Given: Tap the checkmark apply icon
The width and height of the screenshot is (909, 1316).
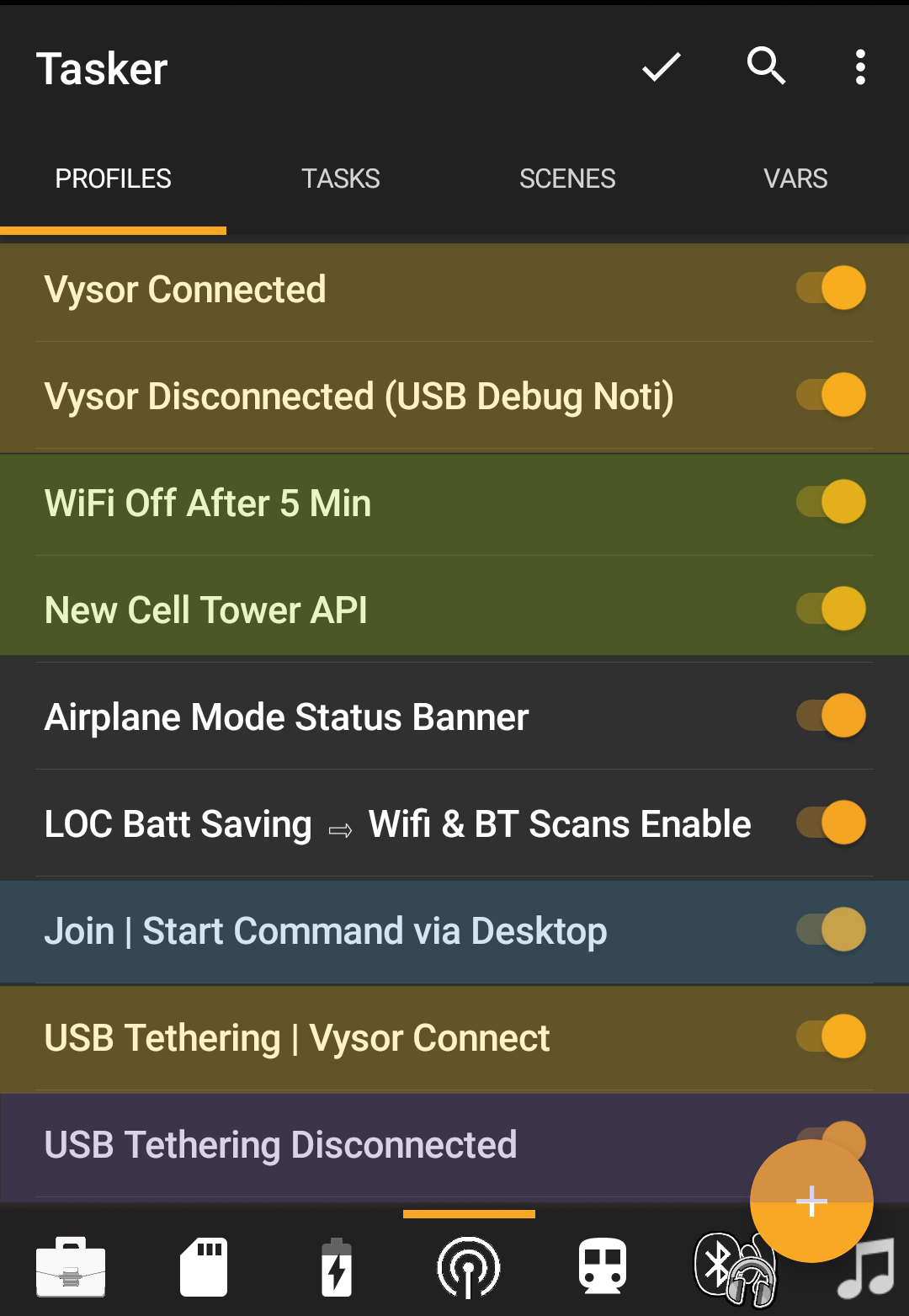Looking at the screenshot, I should click(662, 67).
